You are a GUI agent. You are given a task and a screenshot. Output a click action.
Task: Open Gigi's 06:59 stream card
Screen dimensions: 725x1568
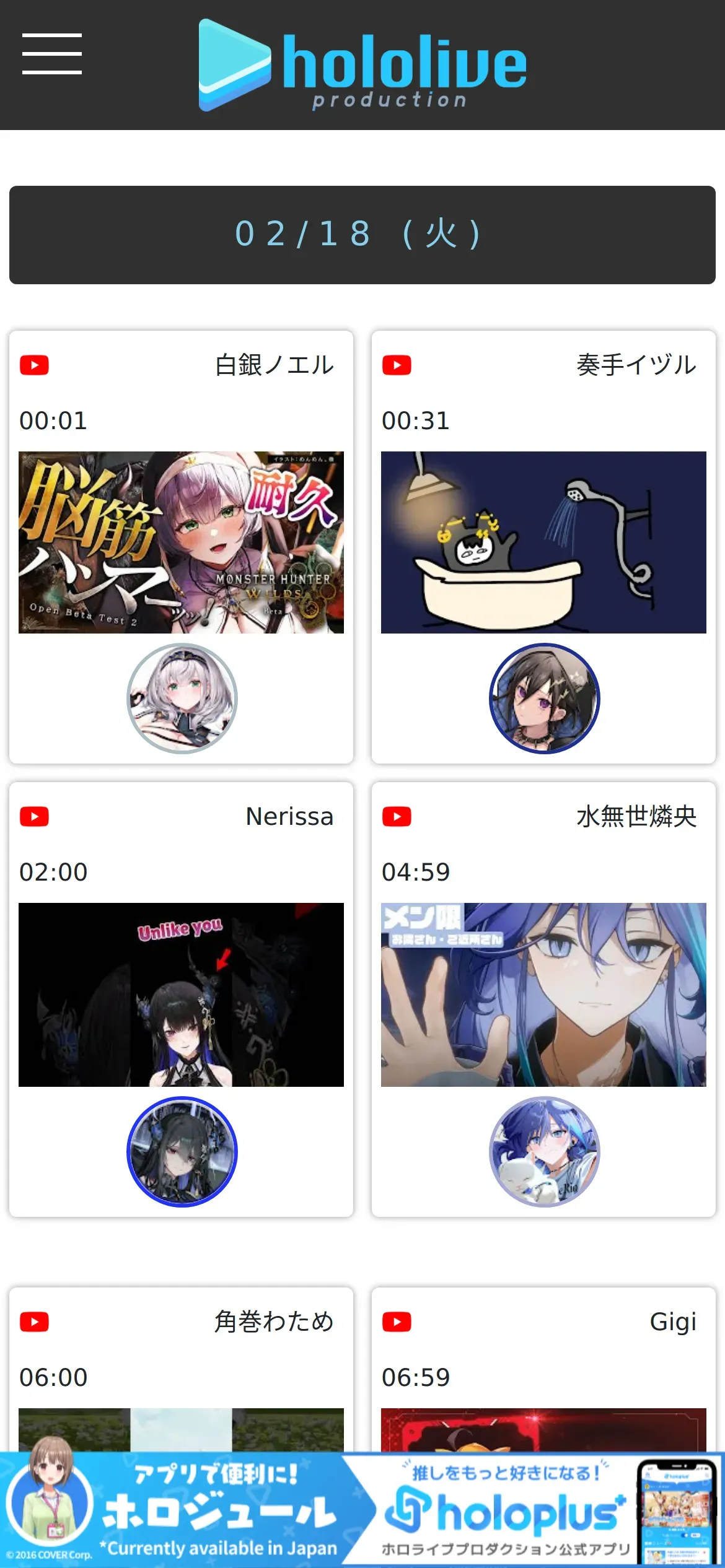tap(543, 1369)
